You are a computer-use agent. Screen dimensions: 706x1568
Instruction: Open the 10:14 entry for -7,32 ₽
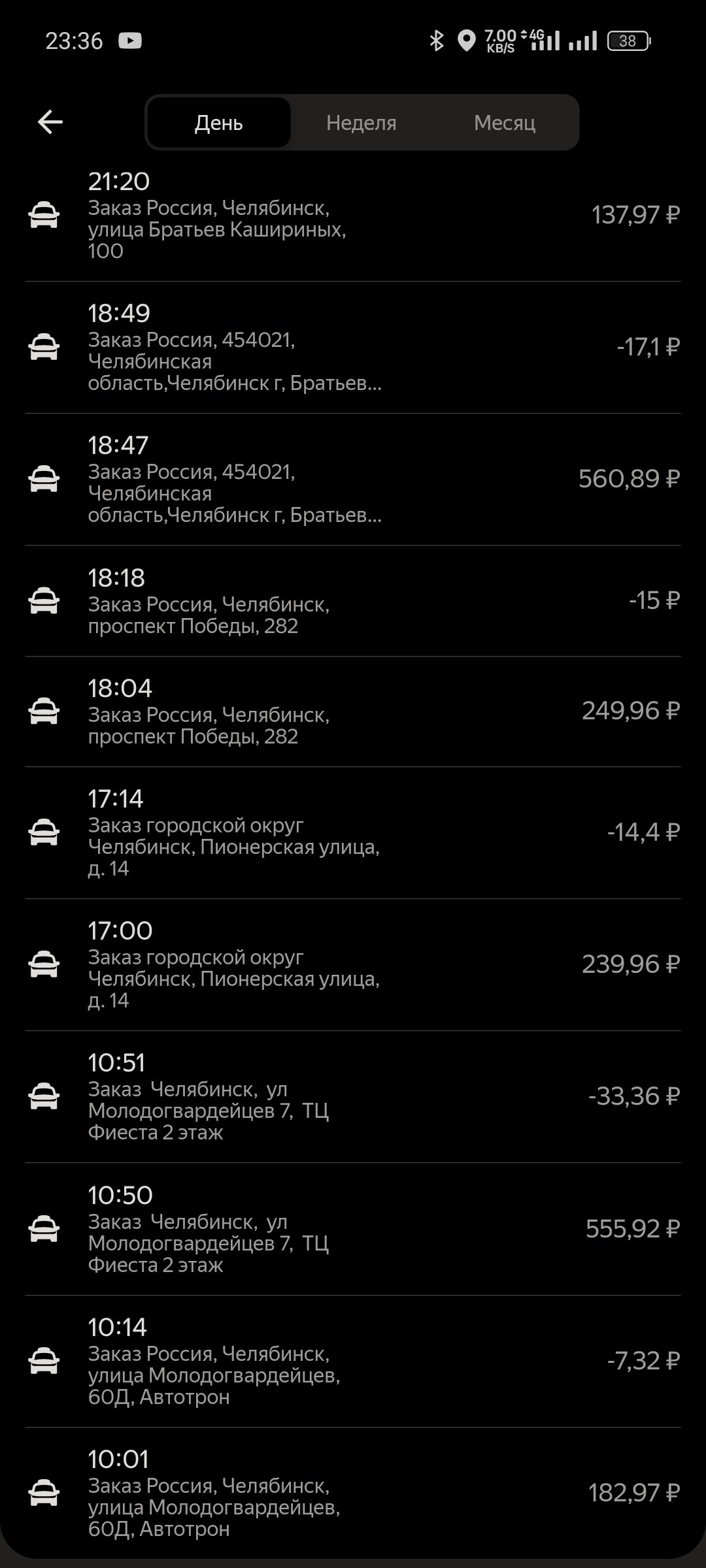[353, 1361]
